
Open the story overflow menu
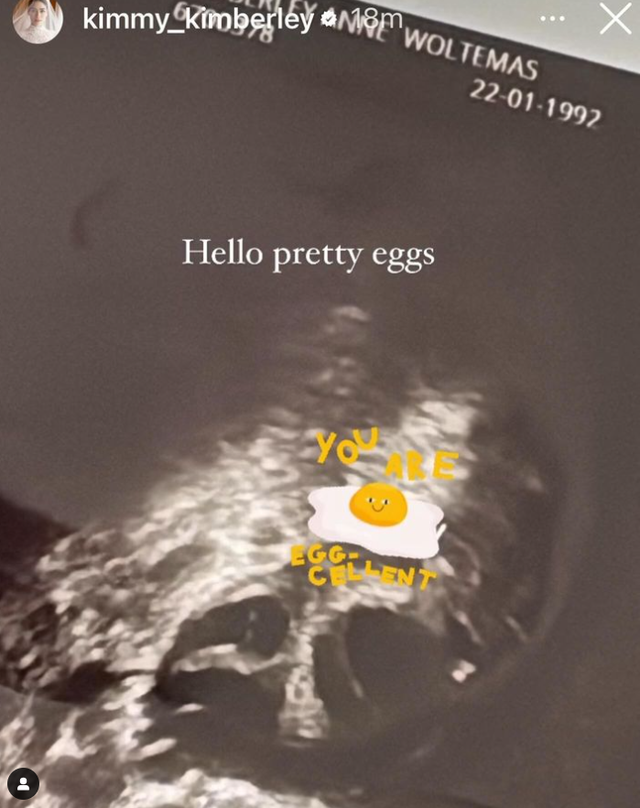click(552, 19)
